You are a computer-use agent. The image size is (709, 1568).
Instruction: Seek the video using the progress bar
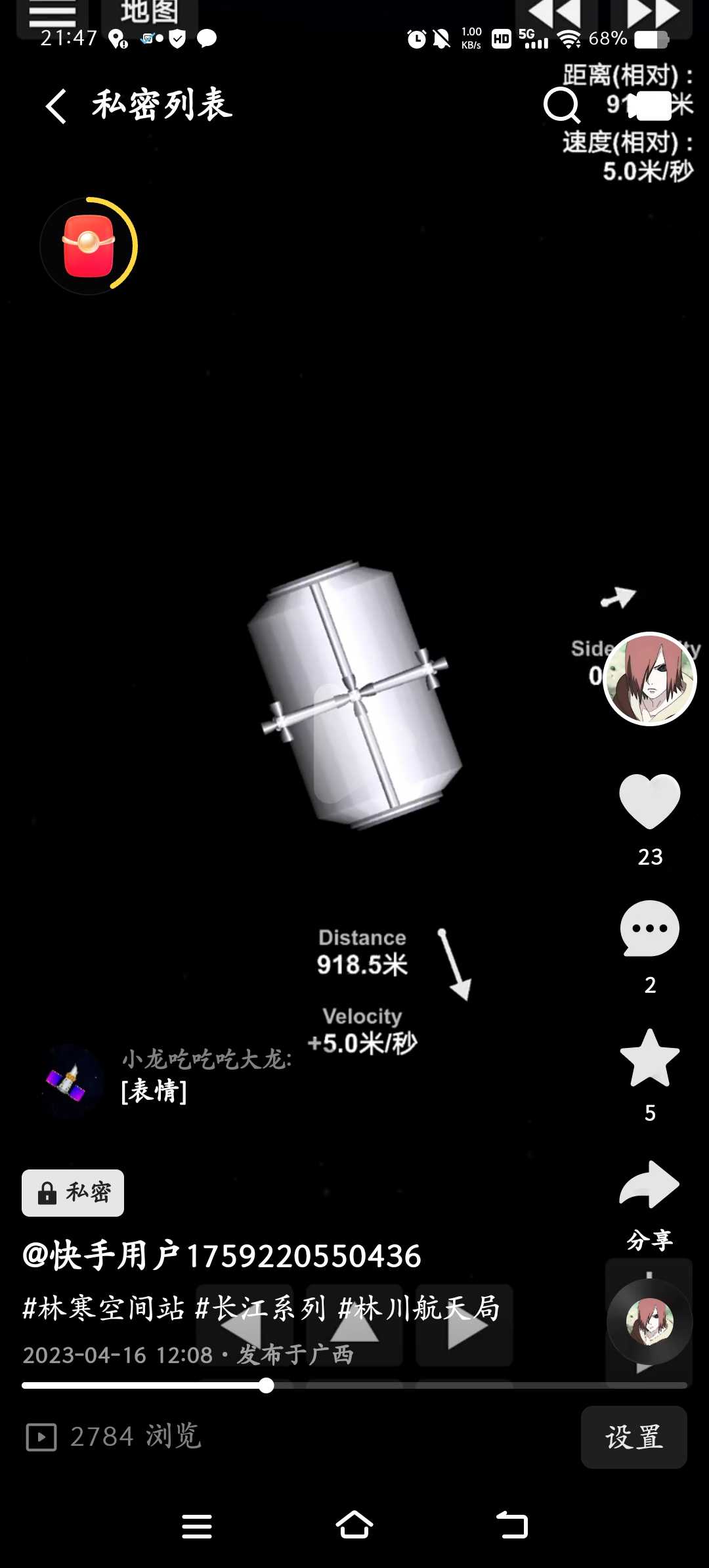point(354,1385)
